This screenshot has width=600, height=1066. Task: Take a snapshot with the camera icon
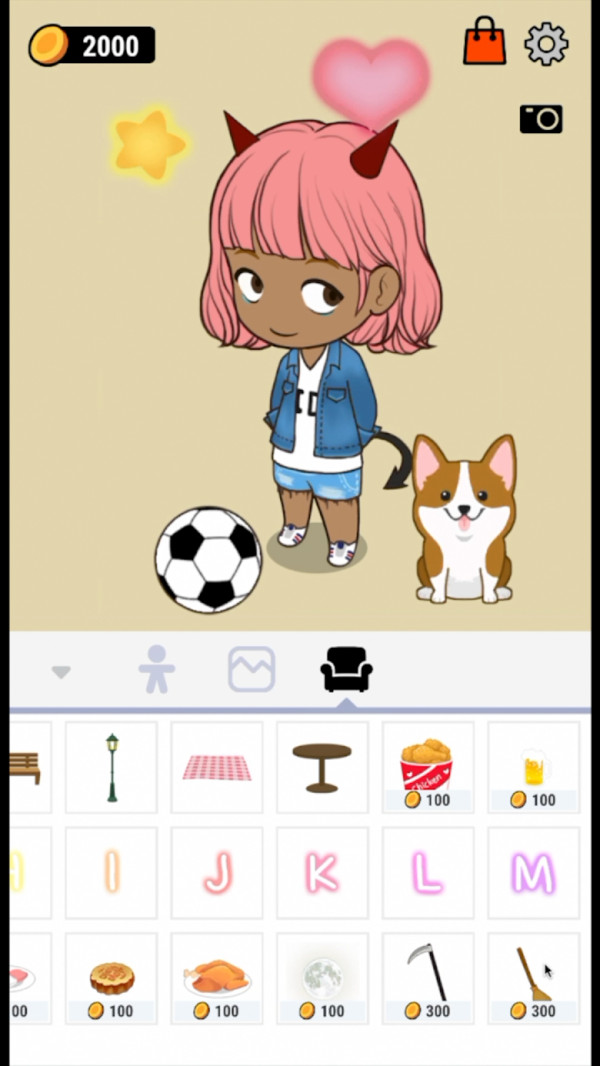(541, 119)
